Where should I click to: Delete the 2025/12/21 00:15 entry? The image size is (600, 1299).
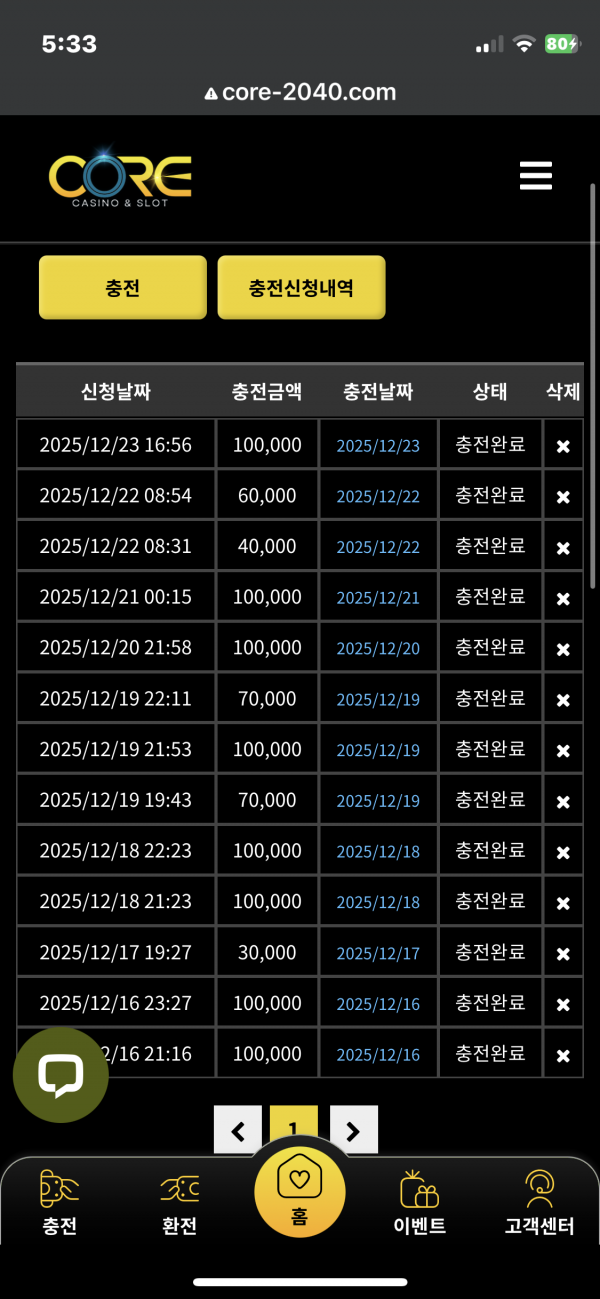pos(563,598)
